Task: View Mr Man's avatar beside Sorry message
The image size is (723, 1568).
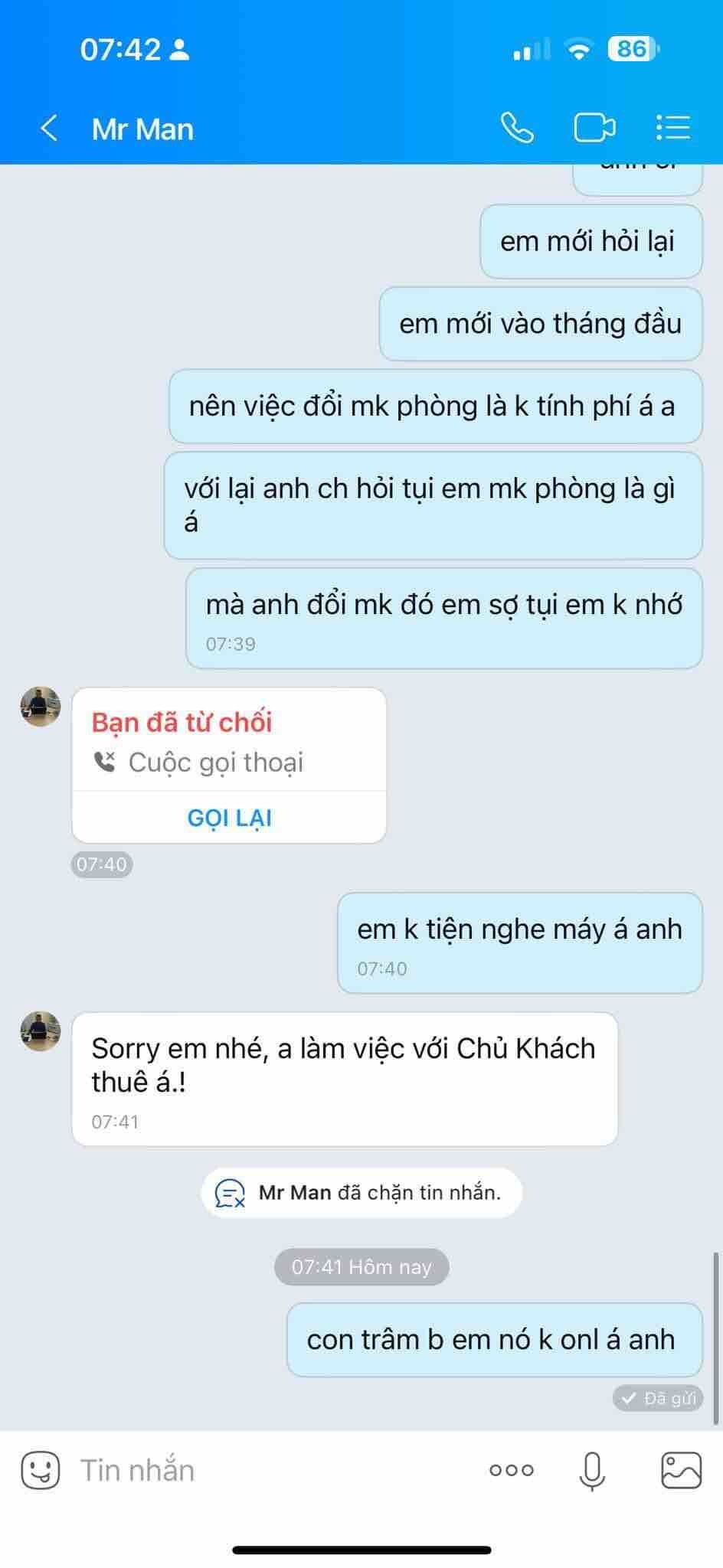Action: tap(40, 1031)
